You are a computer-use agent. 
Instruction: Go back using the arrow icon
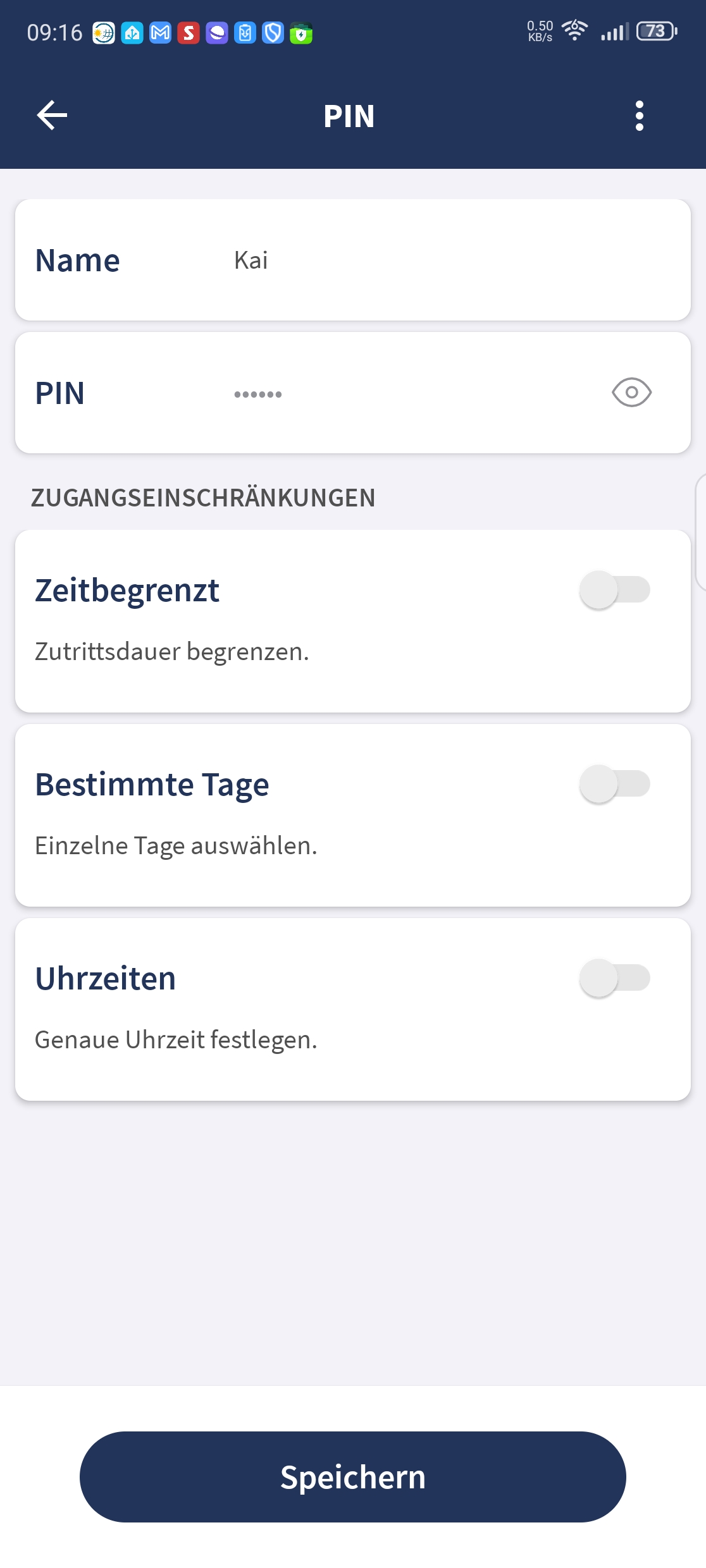(x=52, y=116)
